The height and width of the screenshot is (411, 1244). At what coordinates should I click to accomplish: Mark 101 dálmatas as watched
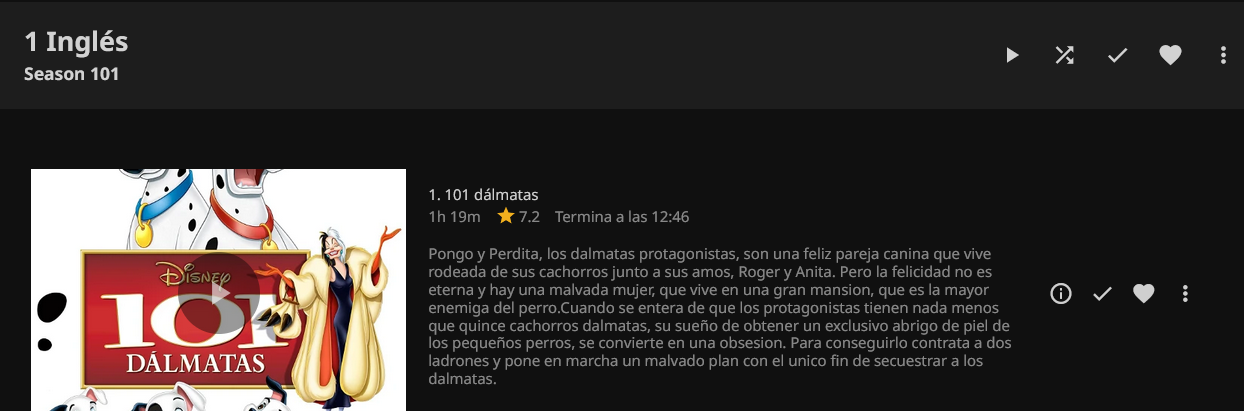[x=1102, y=293]
